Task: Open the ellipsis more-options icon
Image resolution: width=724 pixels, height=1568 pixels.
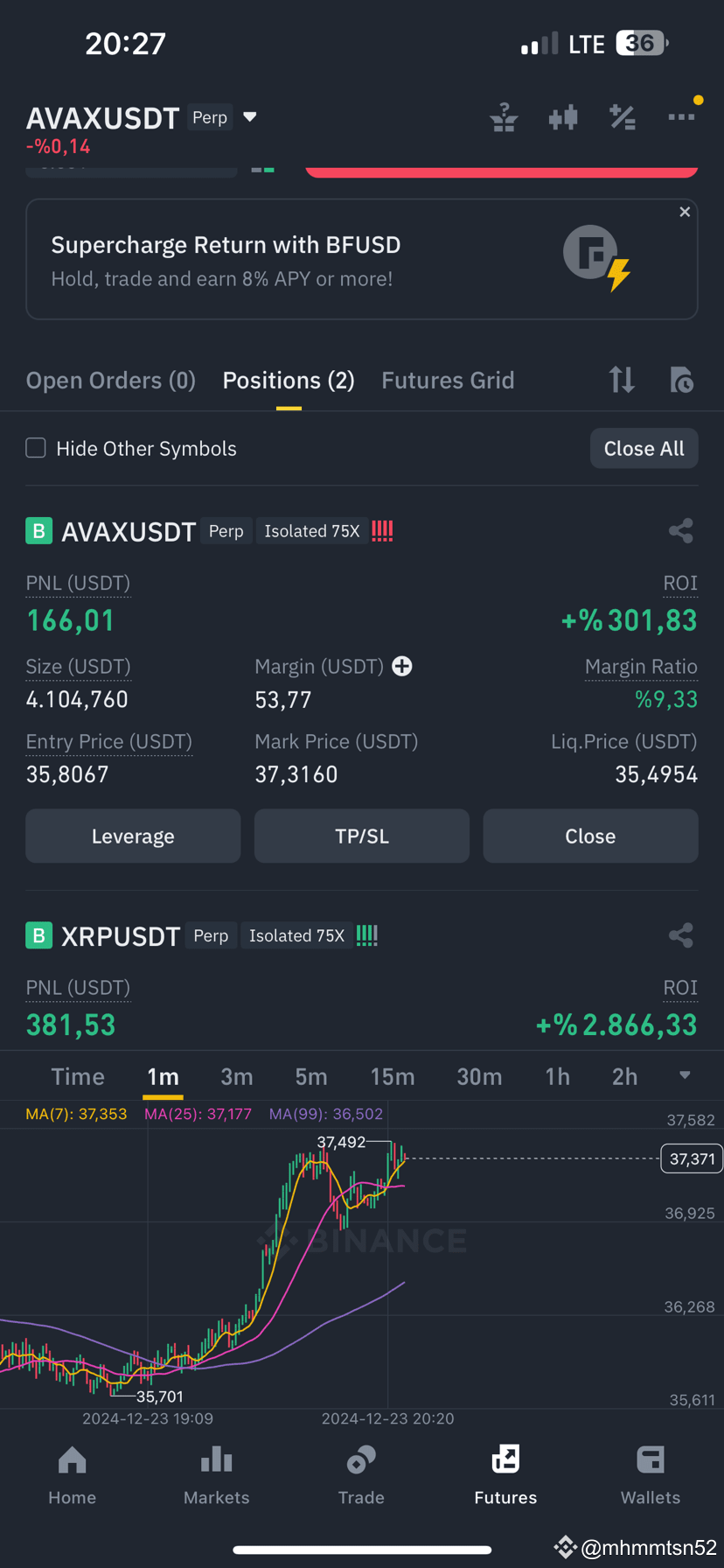Action: coord(682,117)
